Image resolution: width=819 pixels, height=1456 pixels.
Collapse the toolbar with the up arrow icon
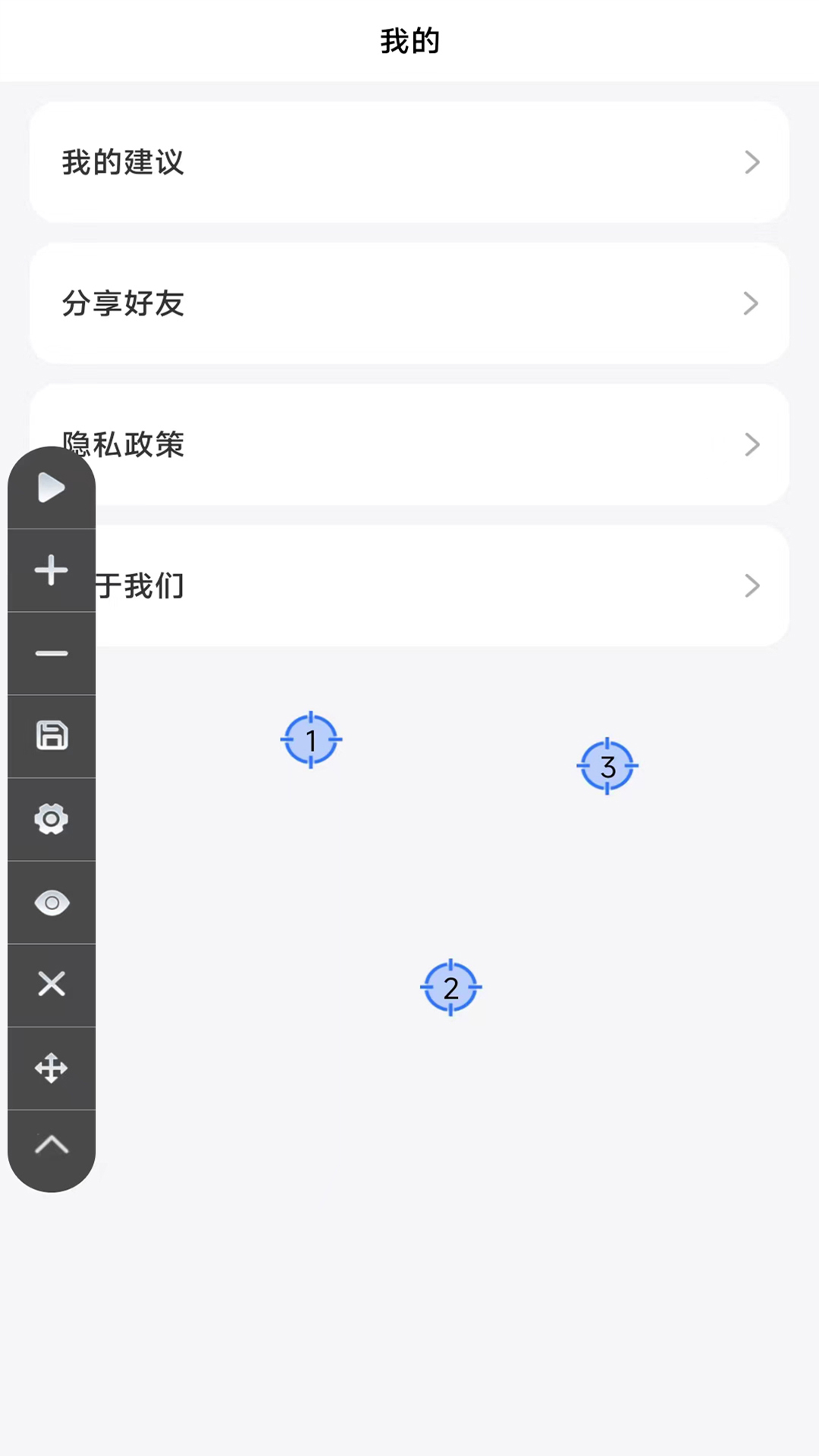(51, 1147)
